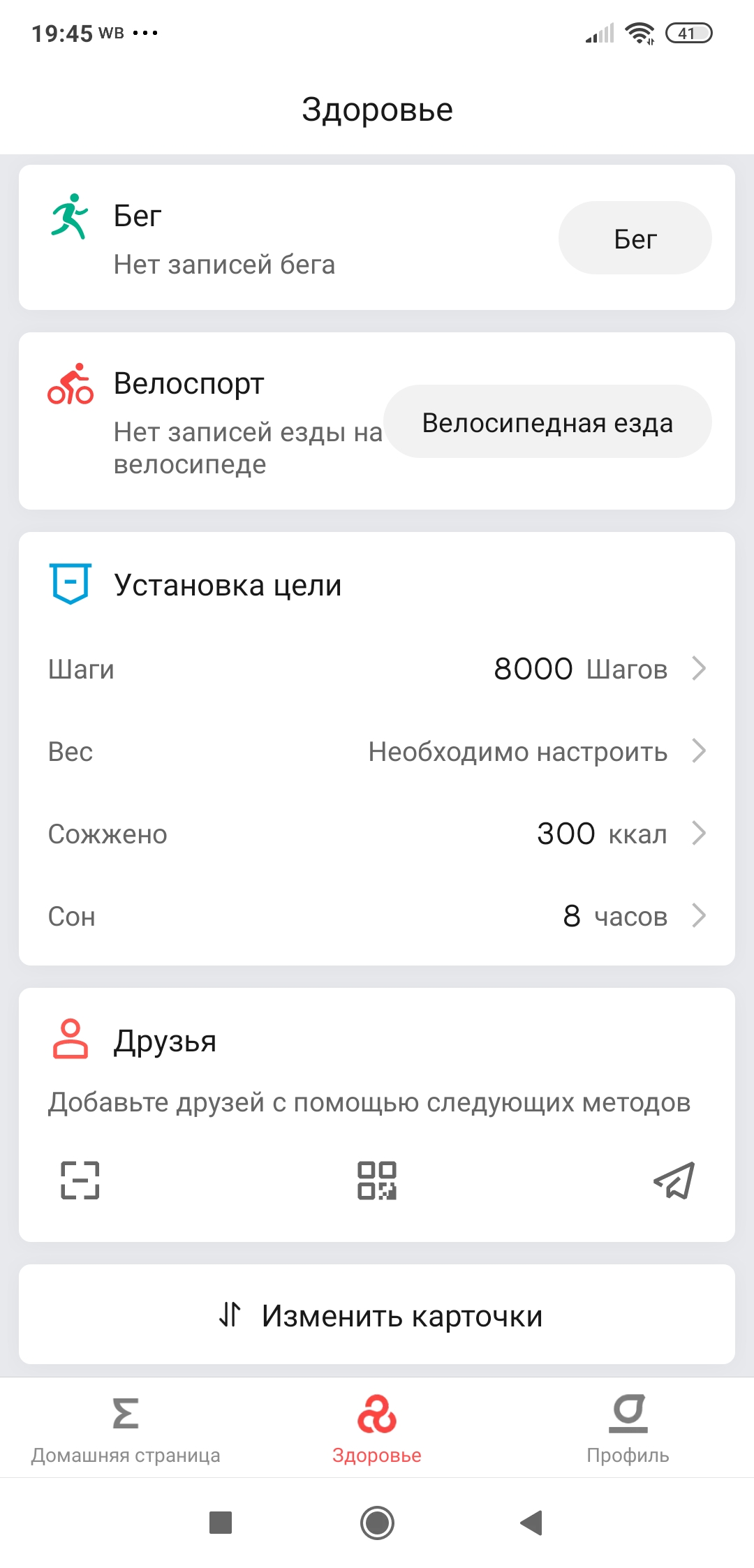Send a friend invite via the paper plane icon
Screen dimensions: 754x1568
pyautogui.click(x=674, y=1180)
